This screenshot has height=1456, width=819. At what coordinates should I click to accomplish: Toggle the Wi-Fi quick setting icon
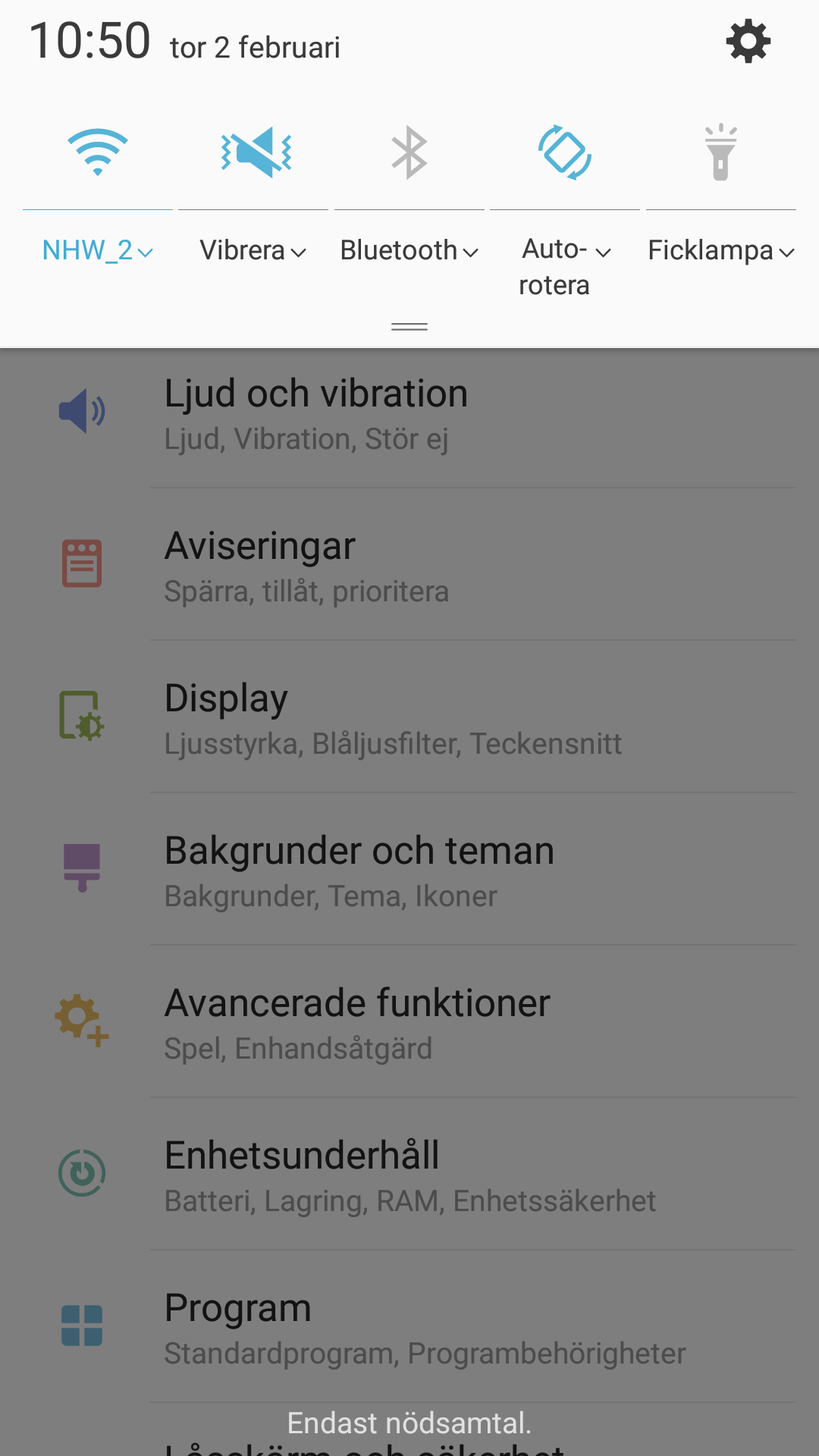coord(98,152)
